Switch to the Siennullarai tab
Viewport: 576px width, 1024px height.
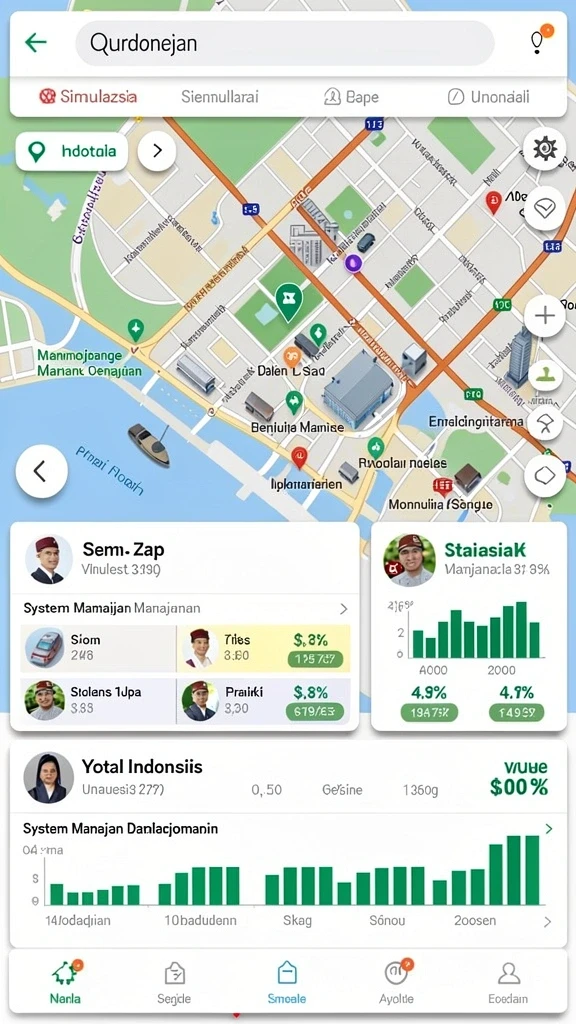click(x=219, y=97)
